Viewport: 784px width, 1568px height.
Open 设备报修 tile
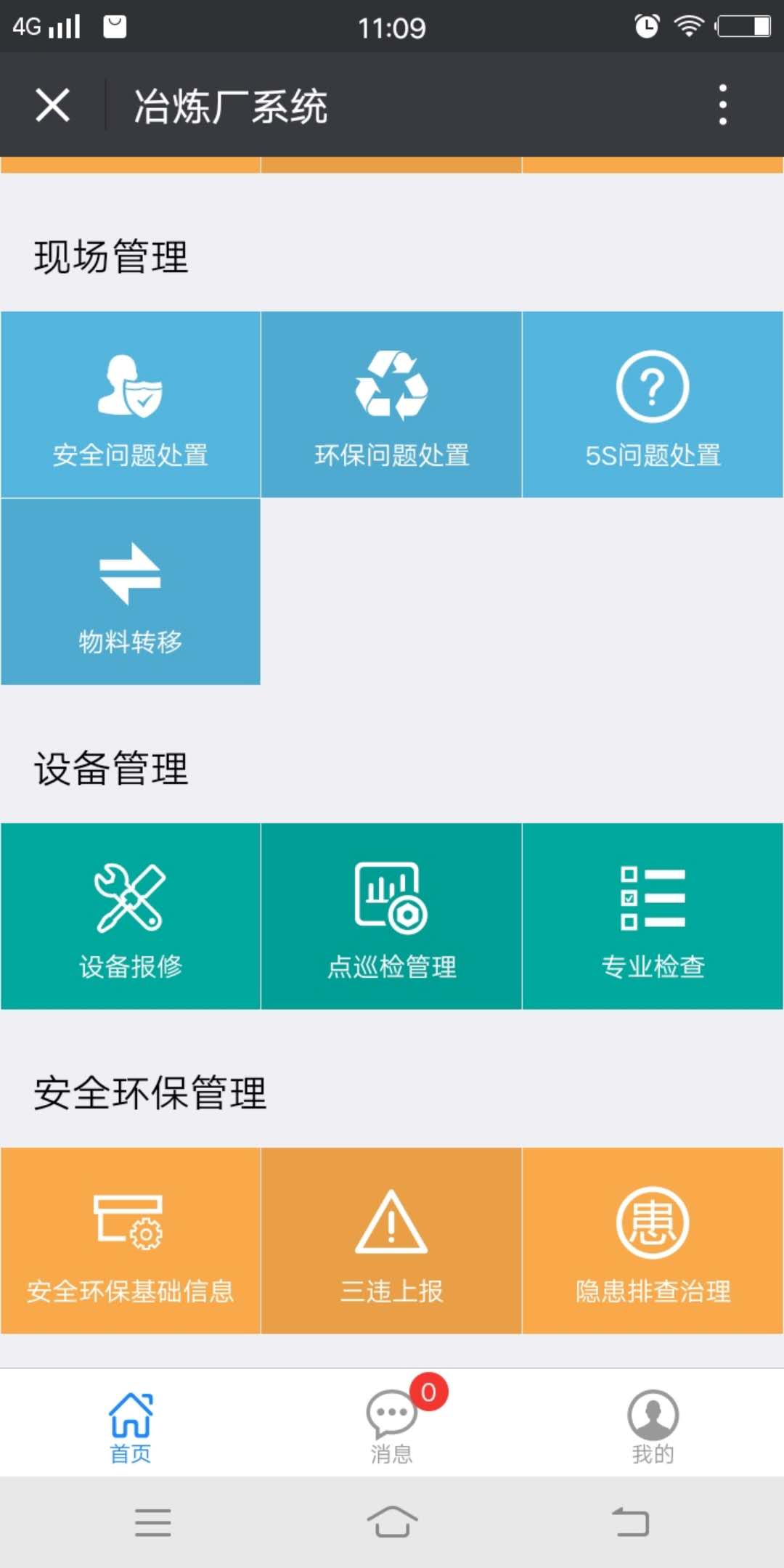[131, 916]
